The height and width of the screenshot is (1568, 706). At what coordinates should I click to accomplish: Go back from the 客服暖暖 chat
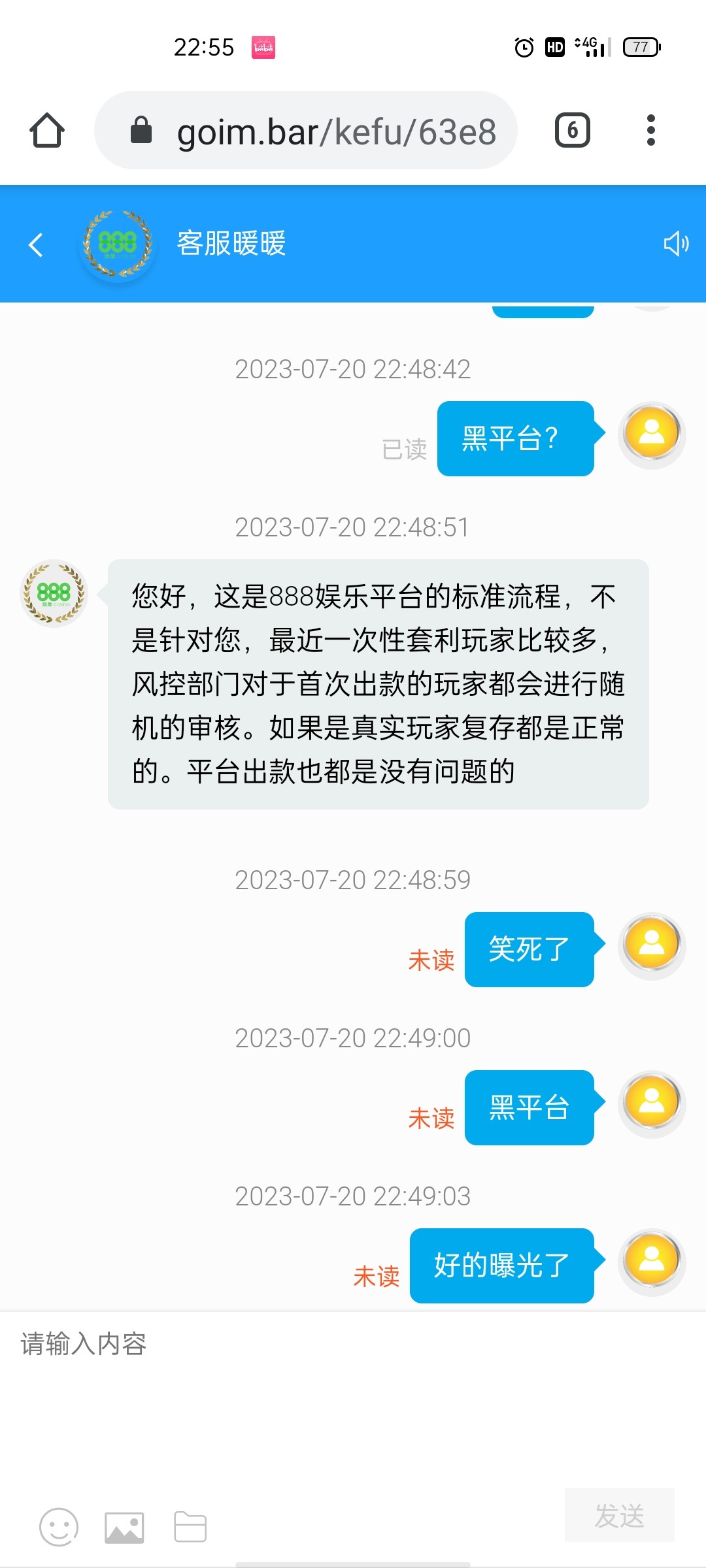click(x=36, y=245)
